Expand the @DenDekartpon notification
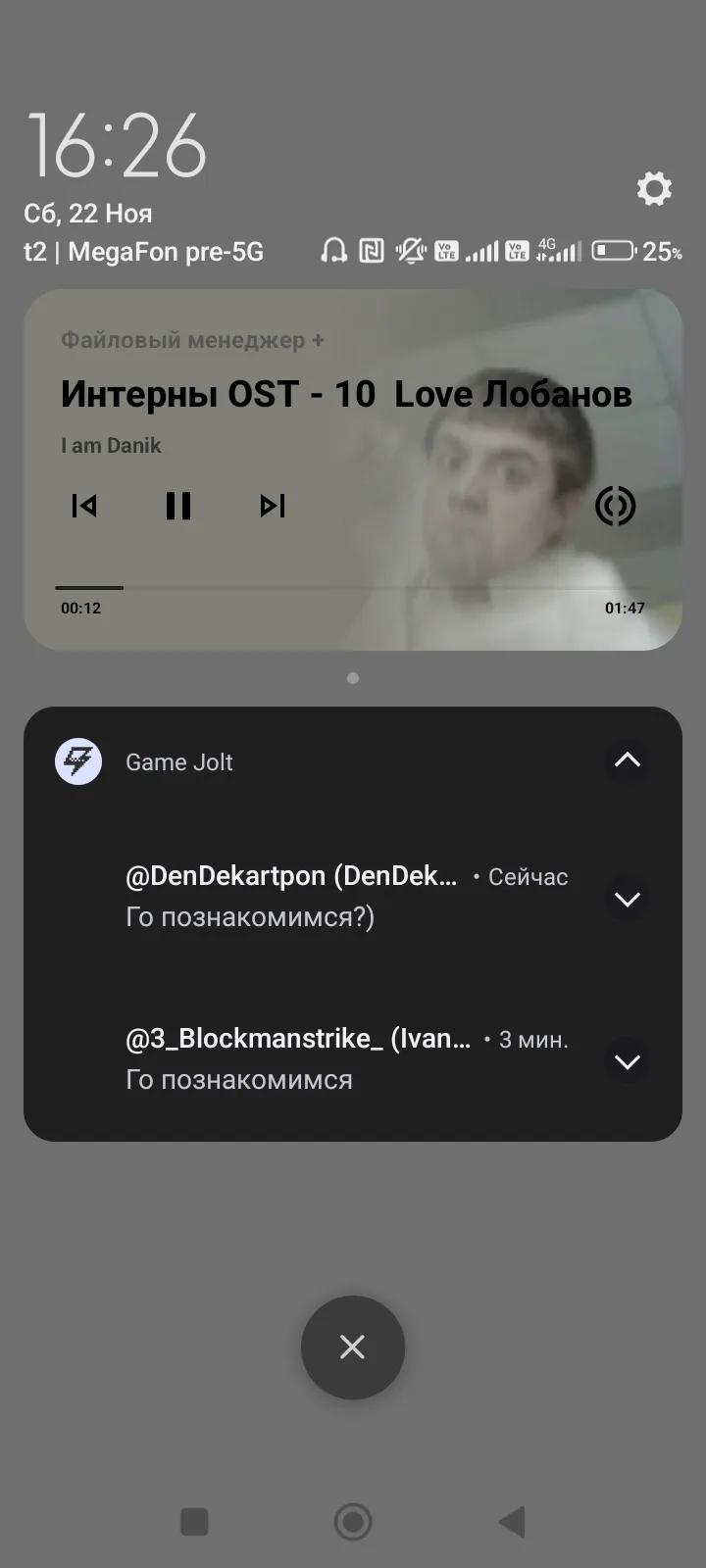 tap(627, 899)
